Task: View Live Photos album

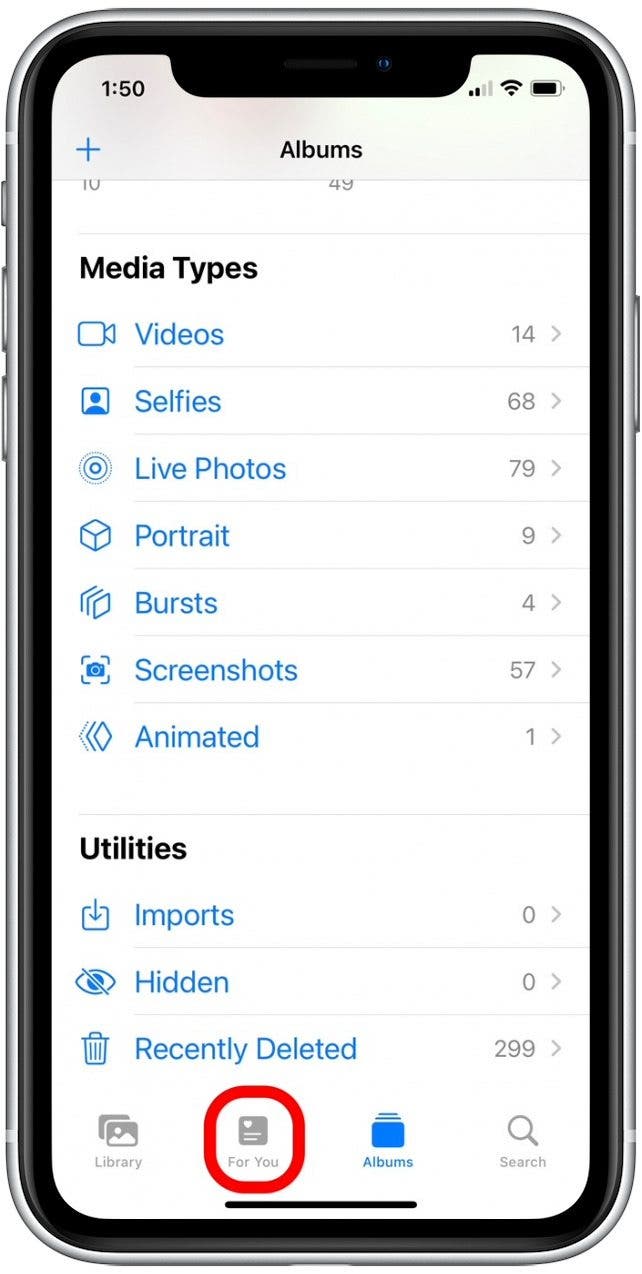Action: coord(210,468)
